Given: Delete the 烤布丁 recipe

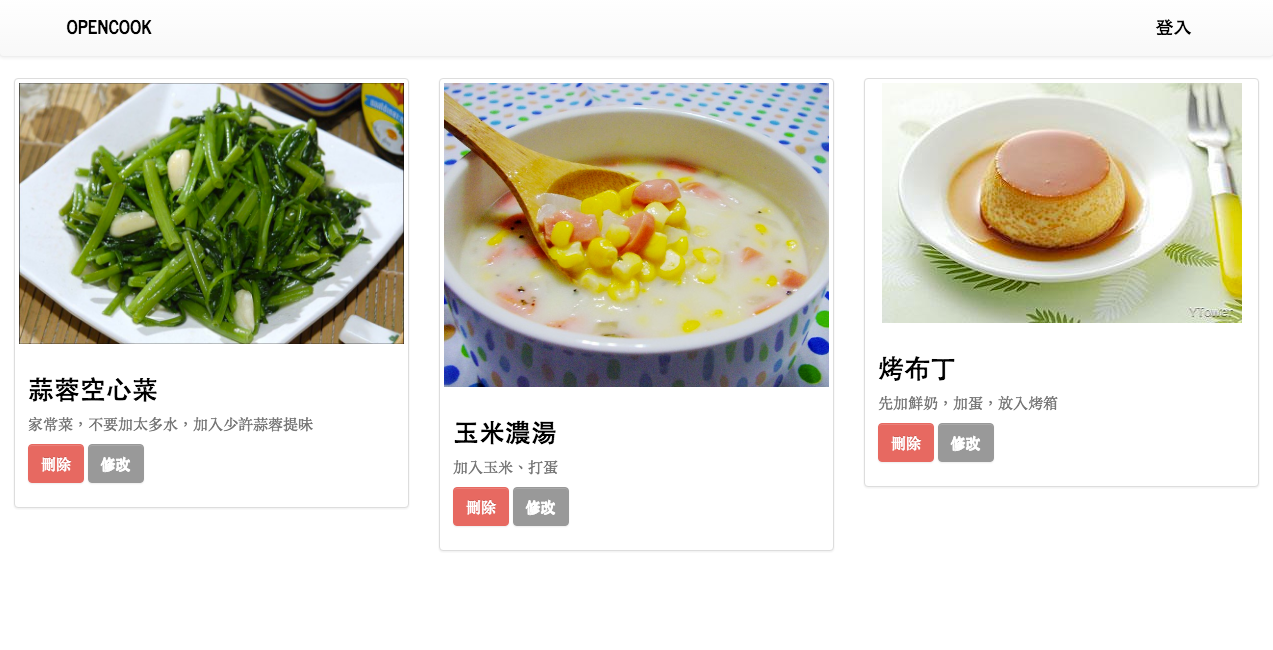Looking at the screenshot, I should [906, 443].
